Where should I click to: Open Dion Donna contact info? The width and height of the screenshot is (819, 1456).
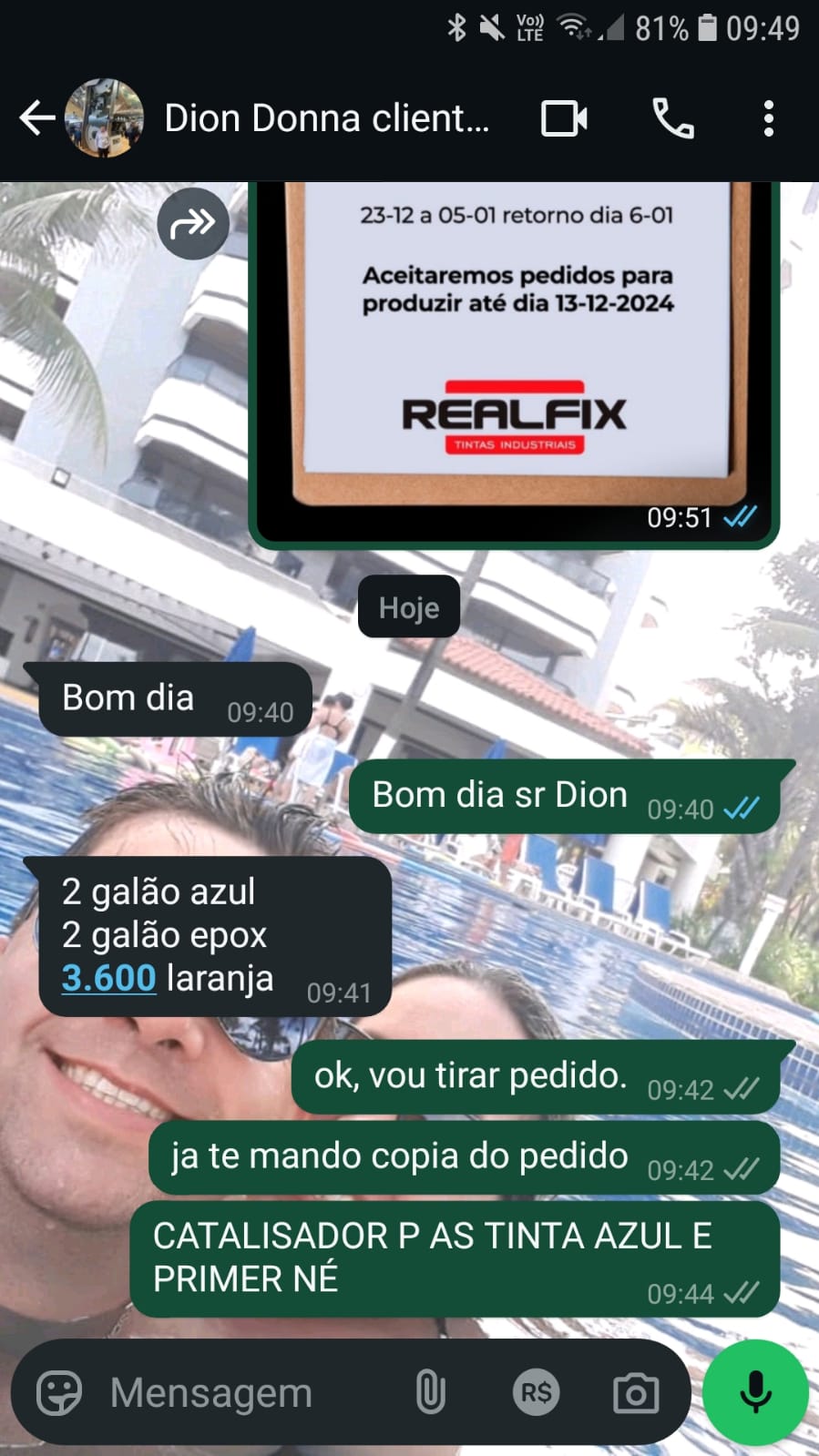(x=326, y=118)
